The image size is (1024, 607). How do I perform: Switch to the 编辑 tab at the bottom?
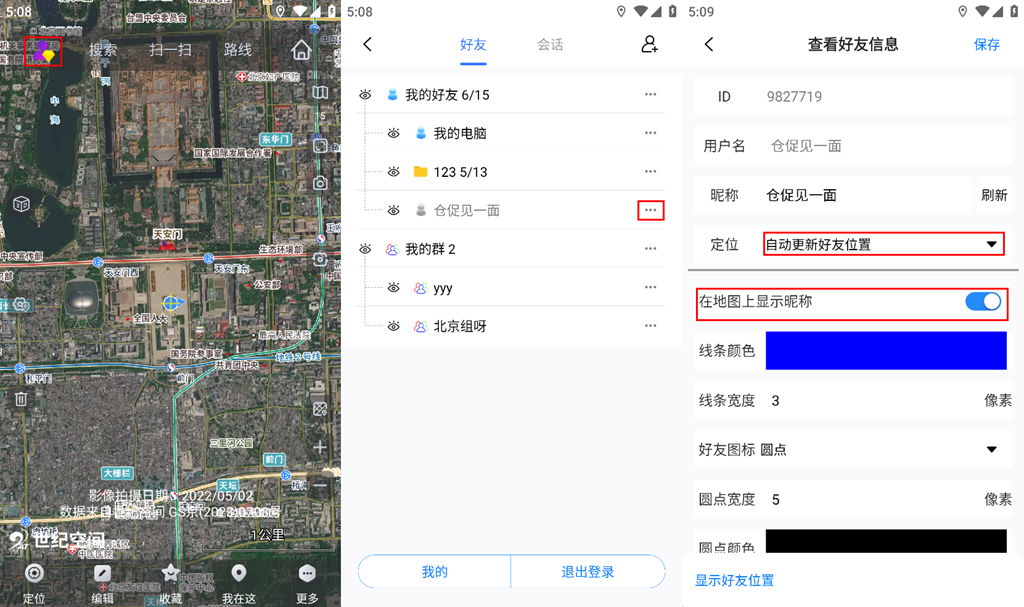point(102,582)
